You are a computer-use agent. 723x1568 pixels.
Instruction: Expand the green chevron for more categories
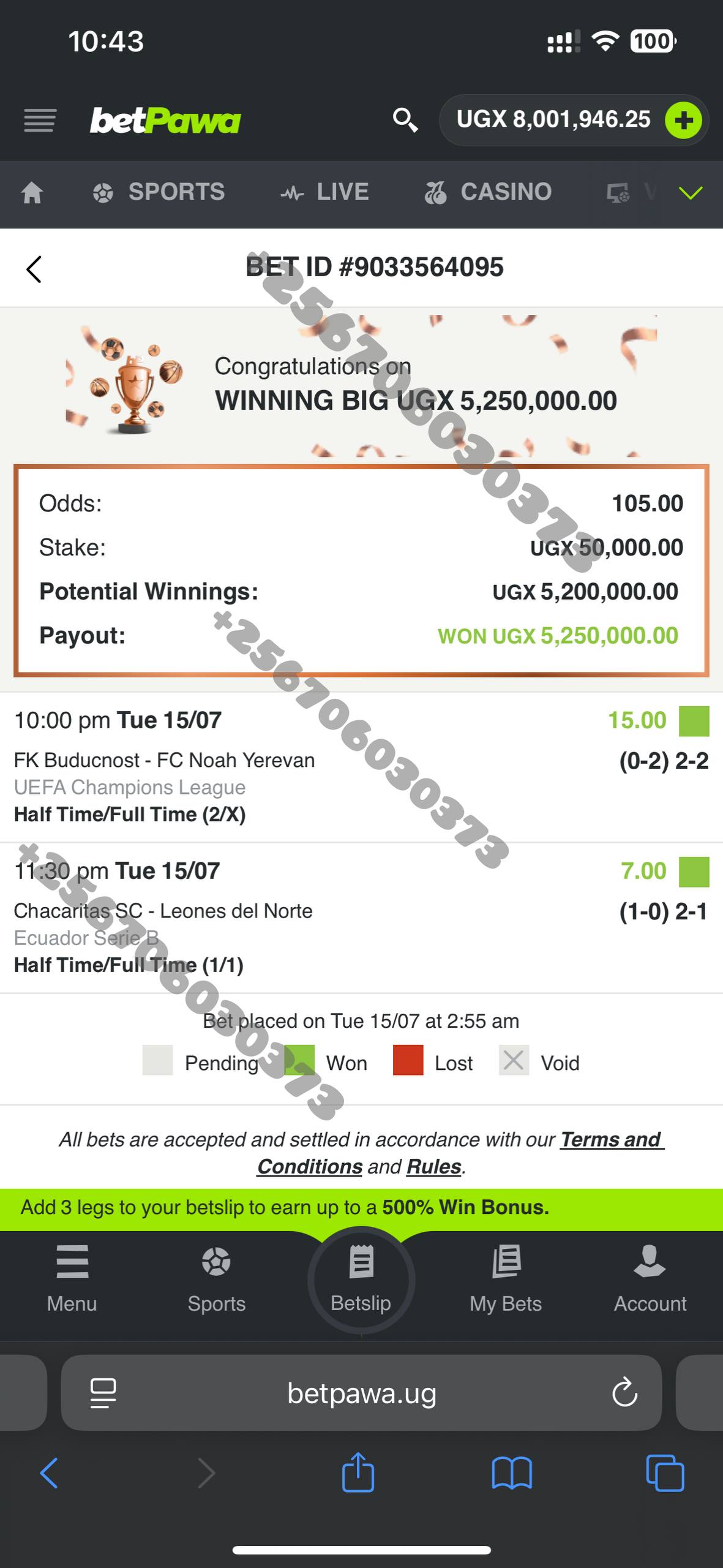(691, 194)
